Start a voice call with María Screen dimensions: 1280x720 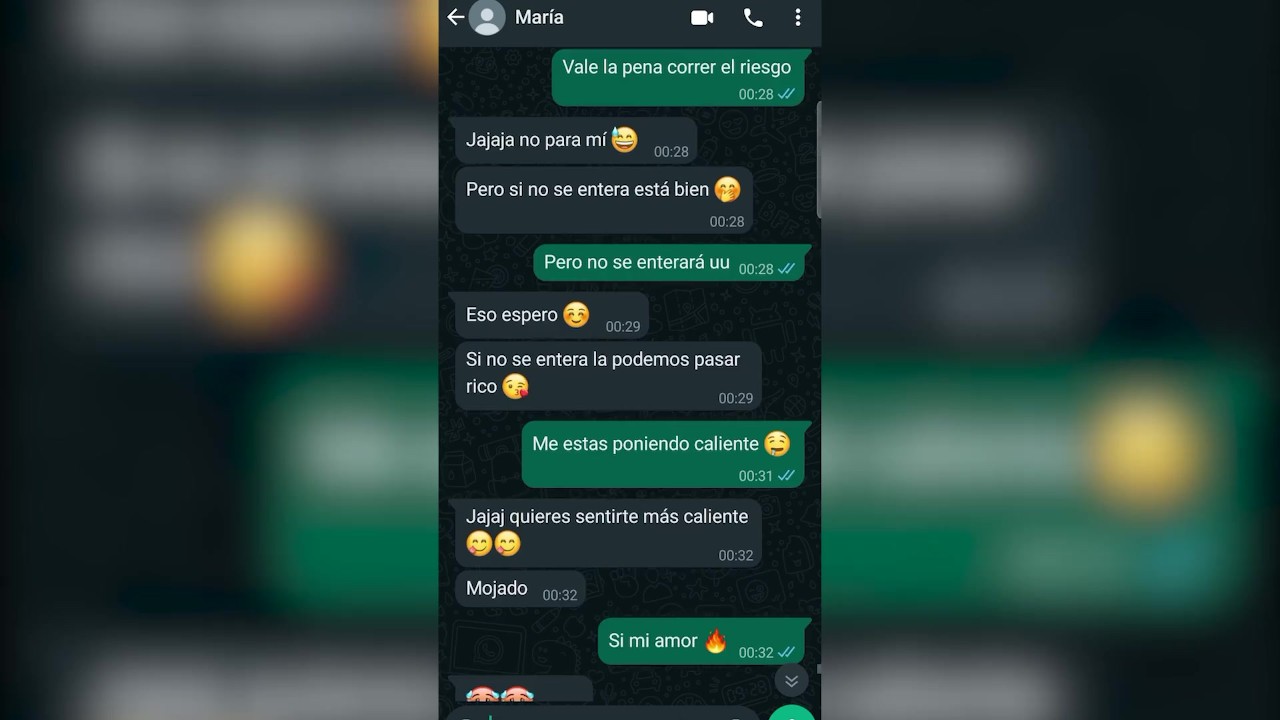tap(753, 17)
